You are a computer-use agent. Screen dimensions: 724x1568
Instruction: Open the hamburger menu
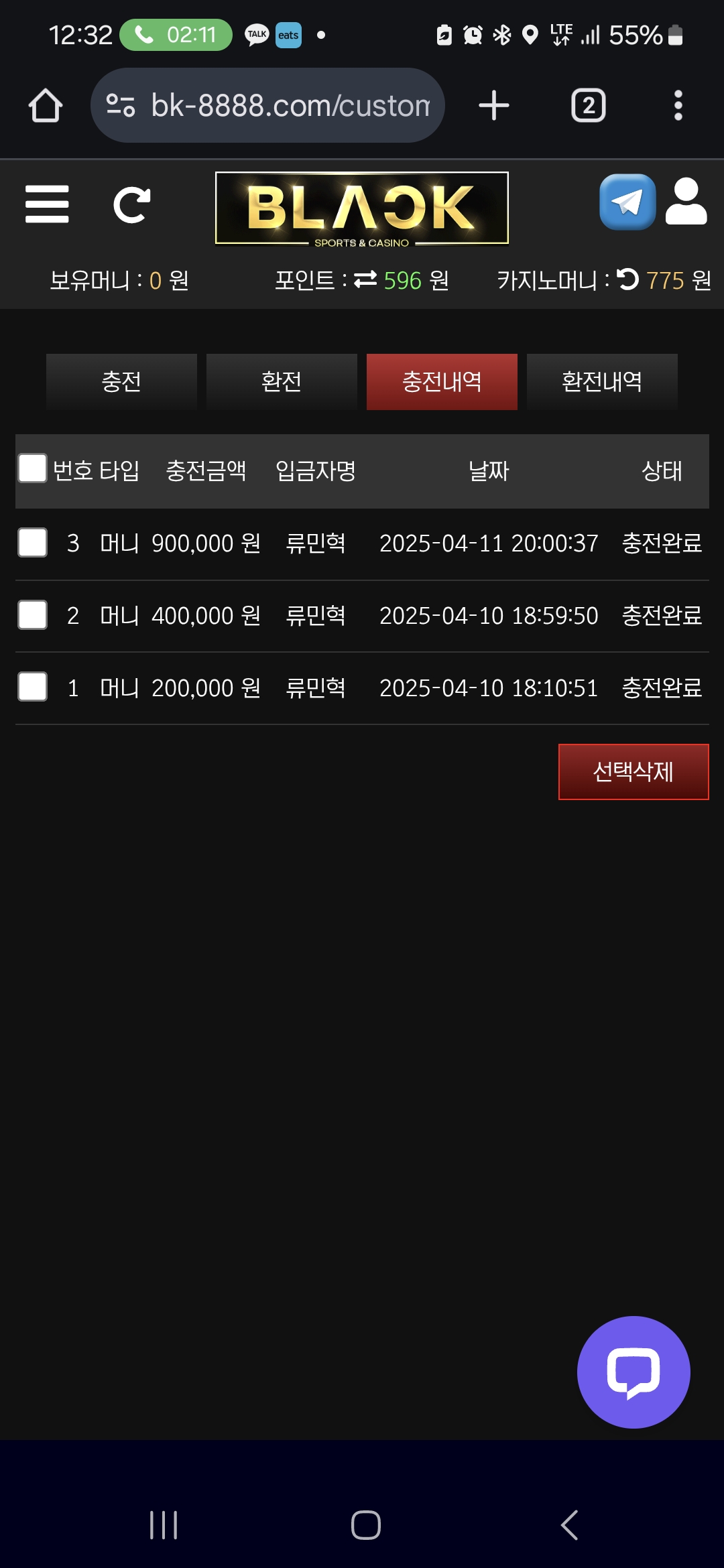click(x=47, y=204)
